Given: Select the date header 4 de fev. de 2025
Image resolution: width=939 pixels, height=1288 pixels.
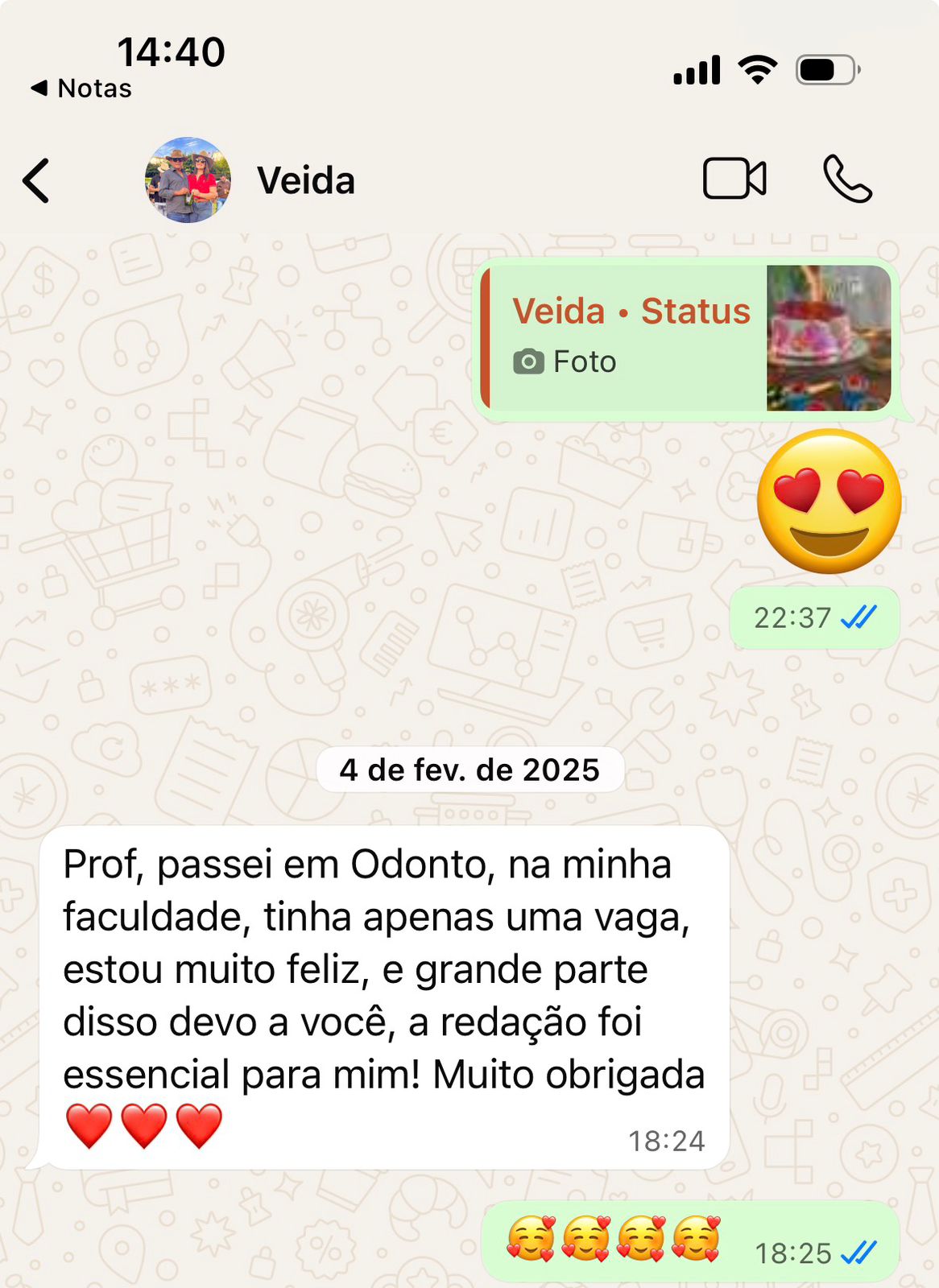Looking at the screenshot, I should [469, 770].
